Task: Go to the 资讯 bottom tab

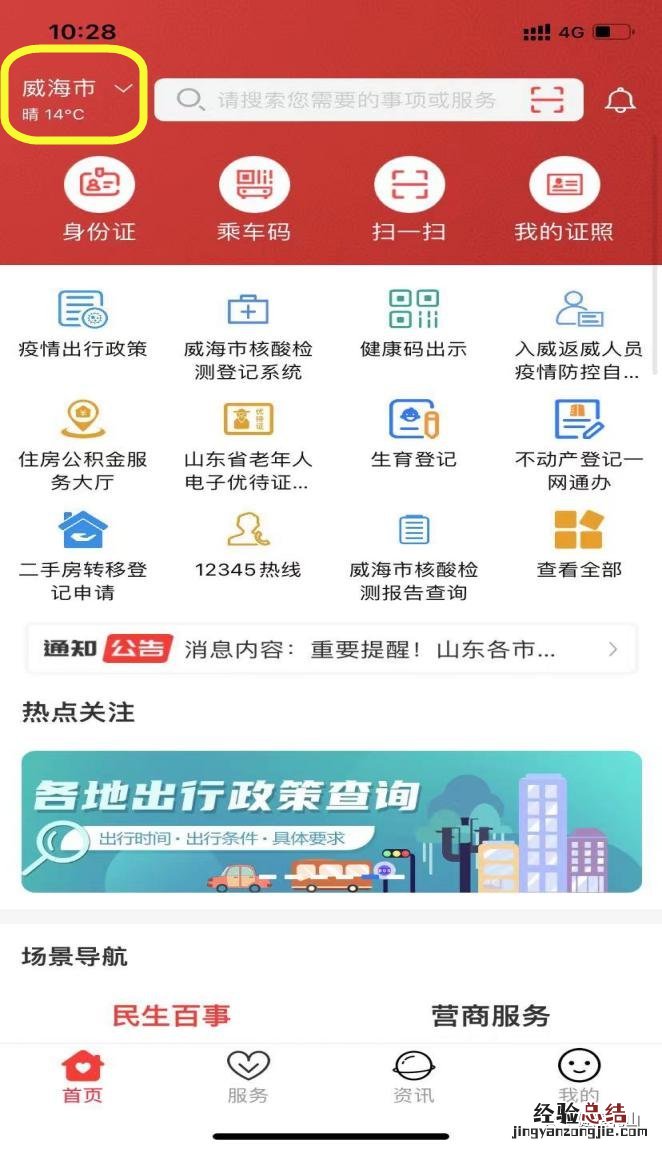Action: [414, 1077]
